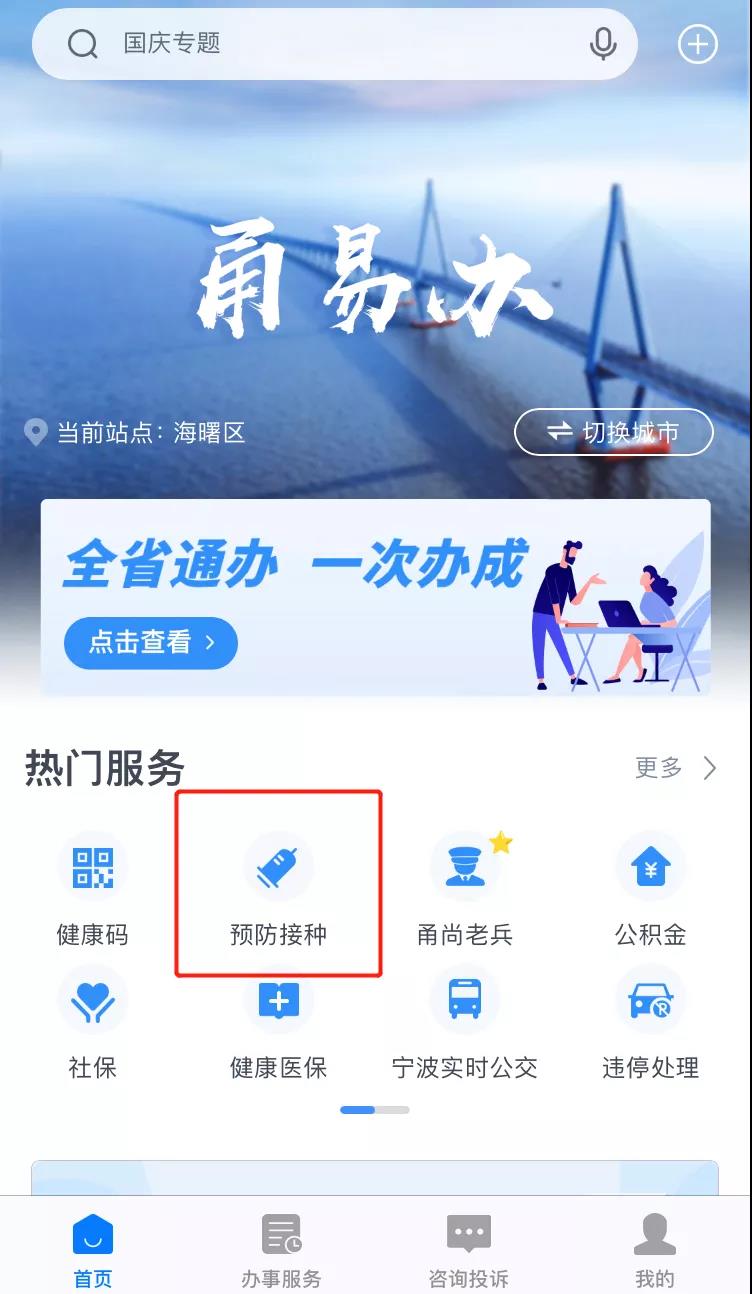Screen dimensions: 752x1294
Task: Switch to the 办事服务 tab
Action: (x=281, y=1250)
